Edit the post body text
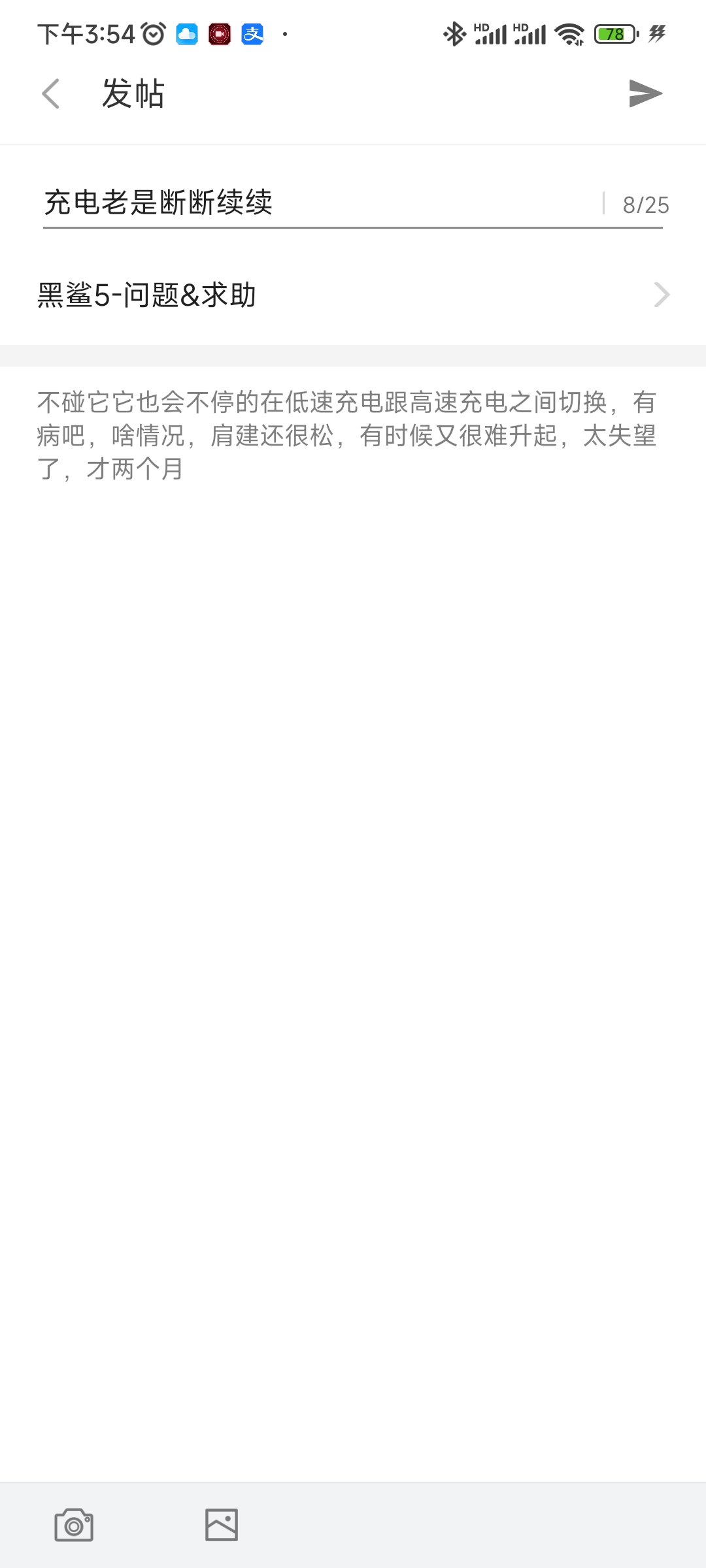 tap(346, 435)
